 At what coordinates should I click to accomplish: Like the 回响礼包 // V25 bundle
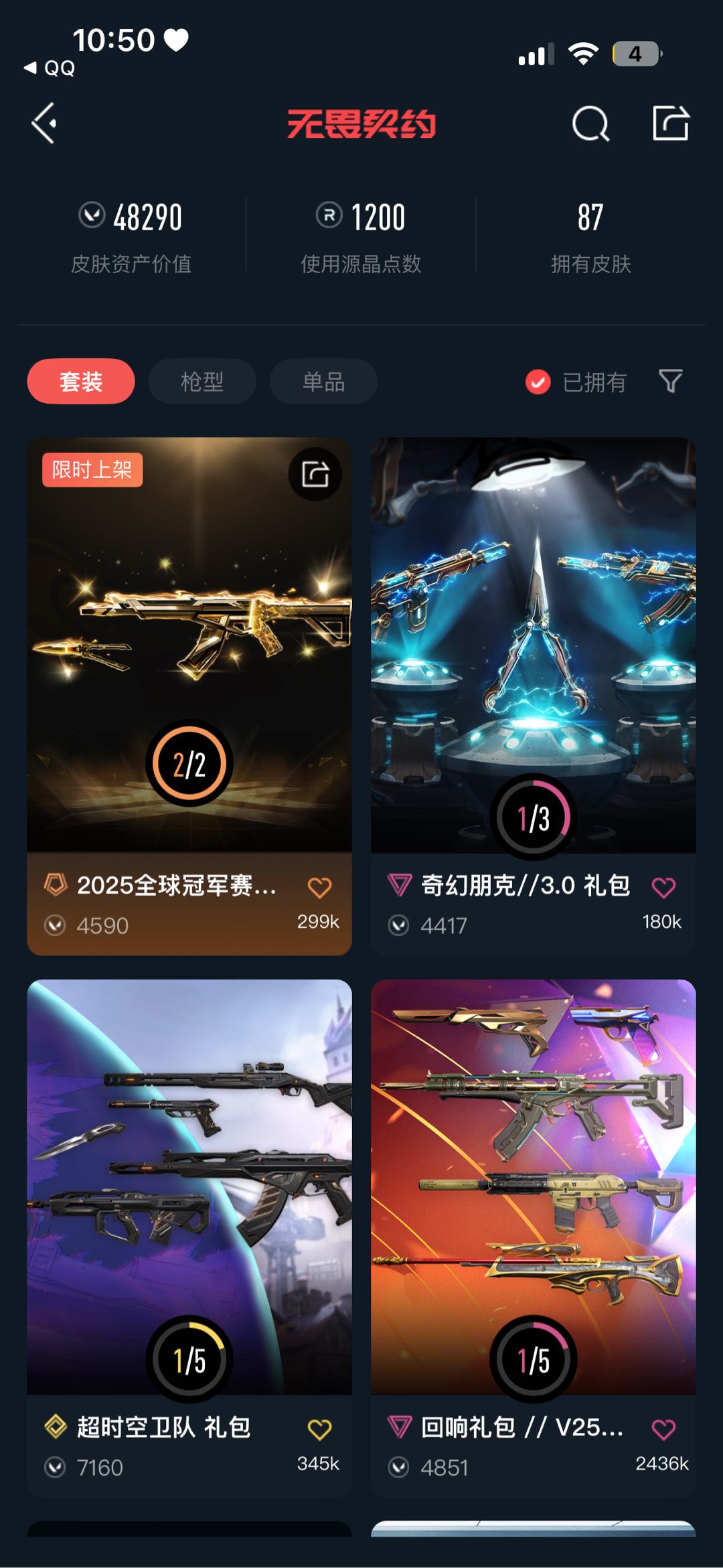[x=663, y=1429]
